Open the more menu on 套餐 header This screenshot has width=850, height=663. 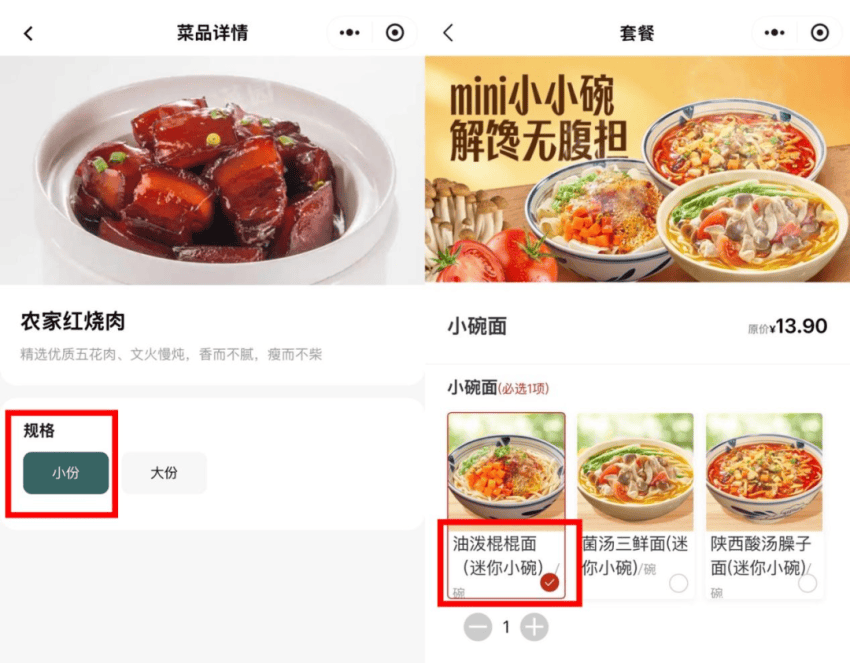coord(774,33)
